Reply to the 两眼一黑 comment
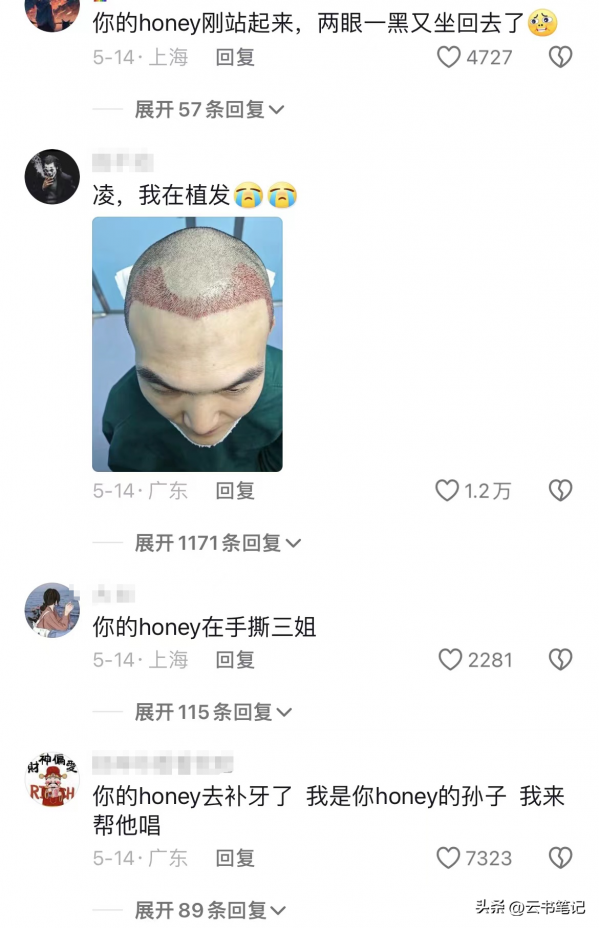The width and height of the screenshot is (600, 928). point(235,57)
